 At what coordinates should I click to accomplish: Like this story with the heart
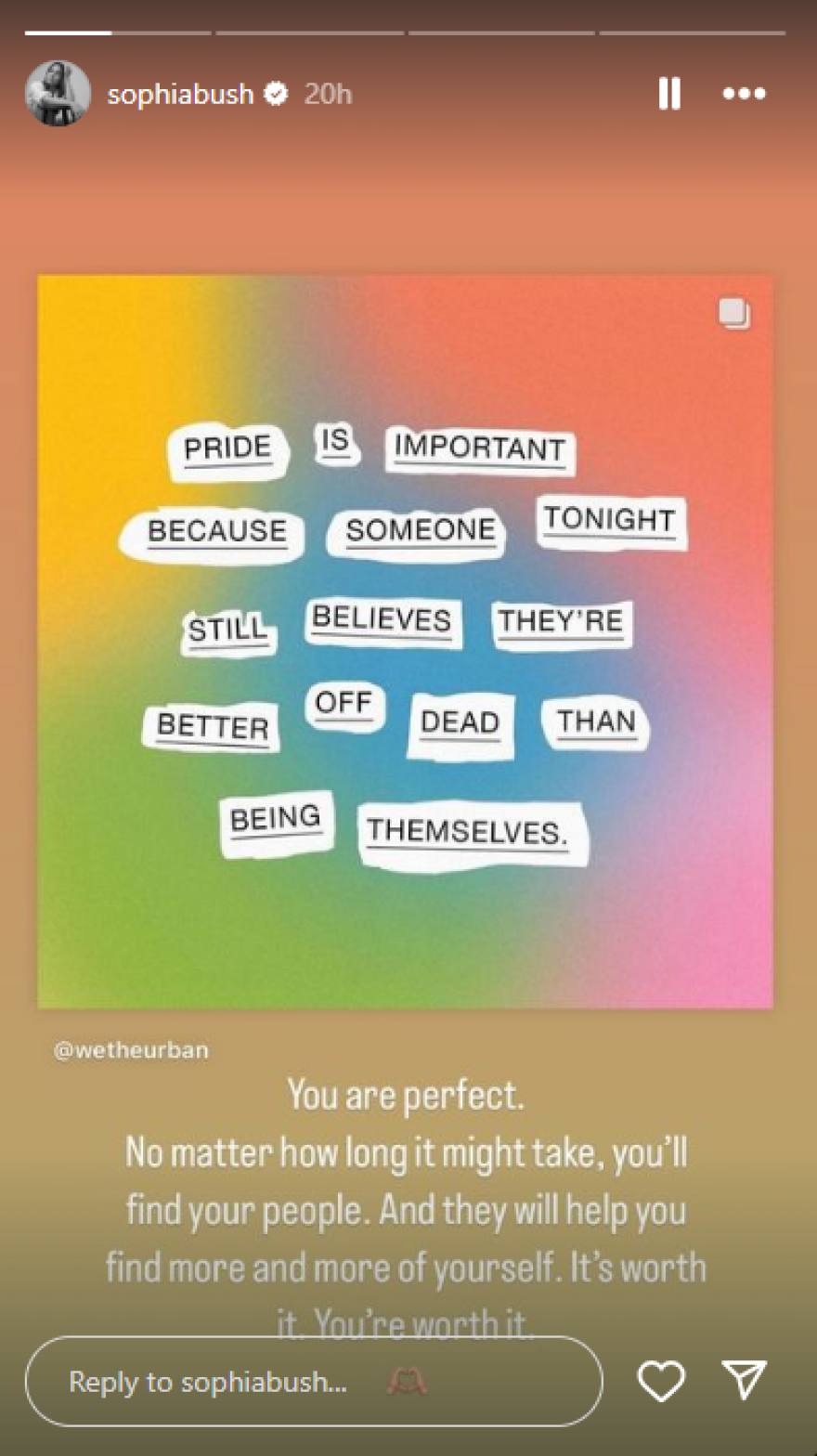point(661,1381)
